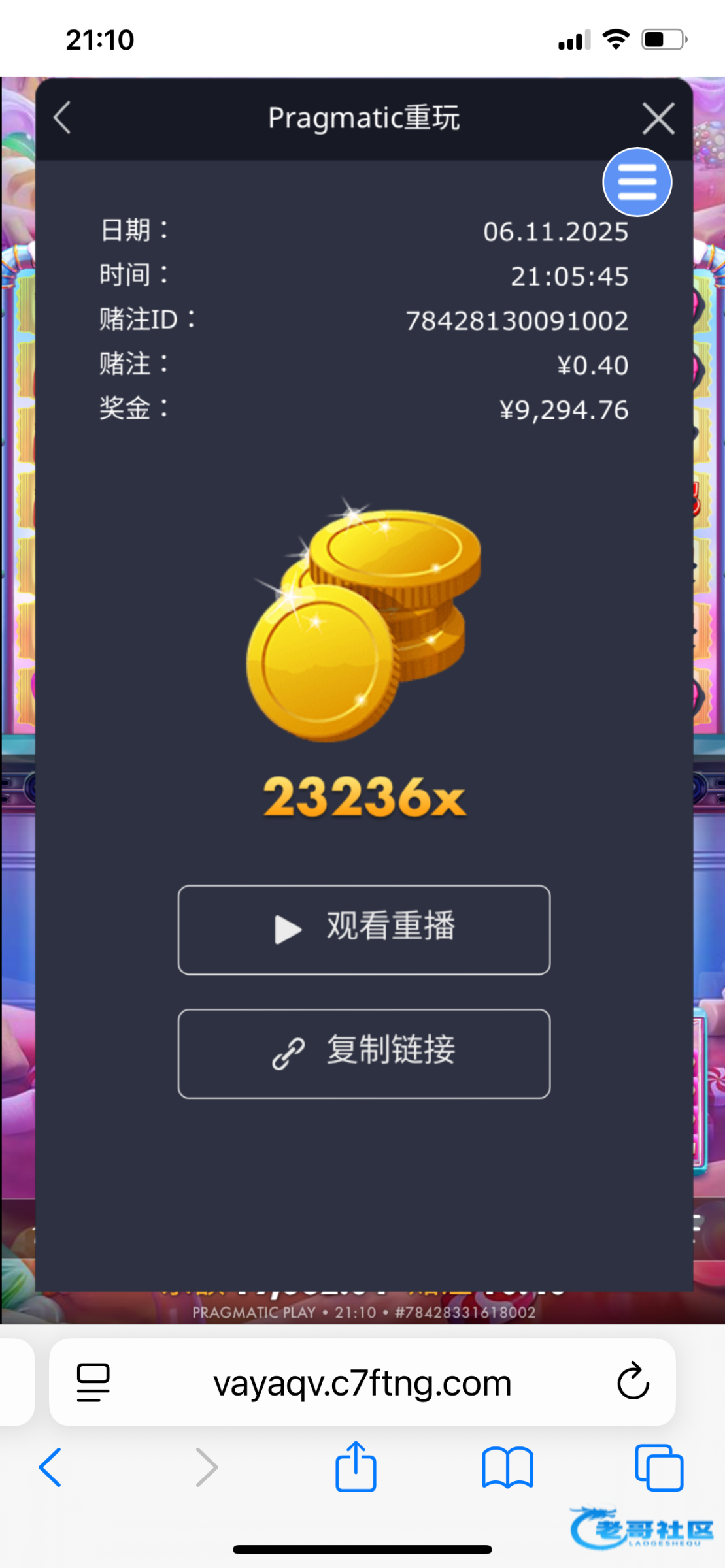725x1568 pixels.
Task: Open the page settings menu in address bar
Action: click(93, 1382)
